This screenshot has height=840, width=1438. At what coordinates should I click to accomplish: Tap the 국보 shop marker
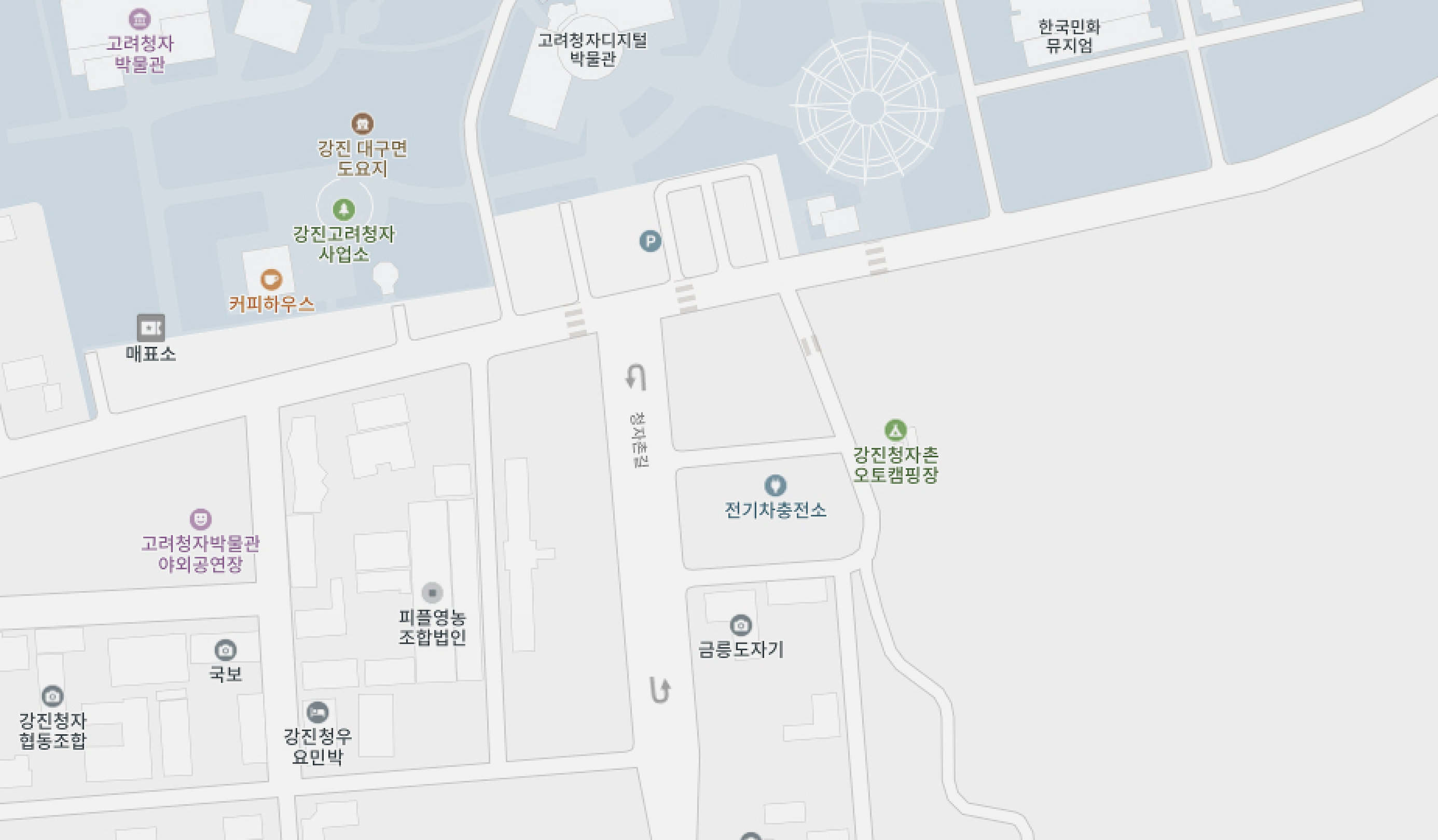(x=225, y=650)
